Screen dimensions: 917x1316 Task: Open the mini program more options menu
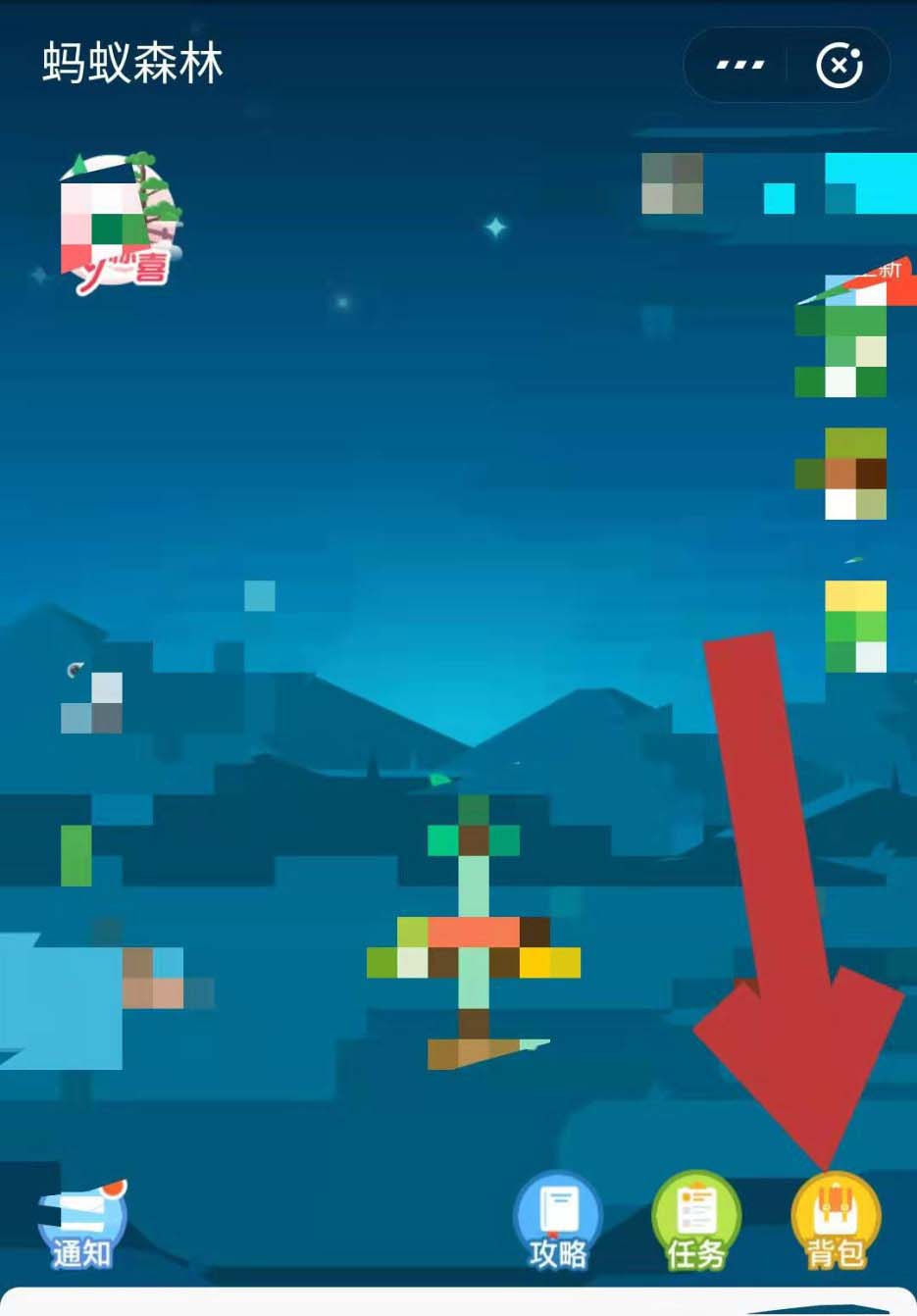click(x=739, y=66)
